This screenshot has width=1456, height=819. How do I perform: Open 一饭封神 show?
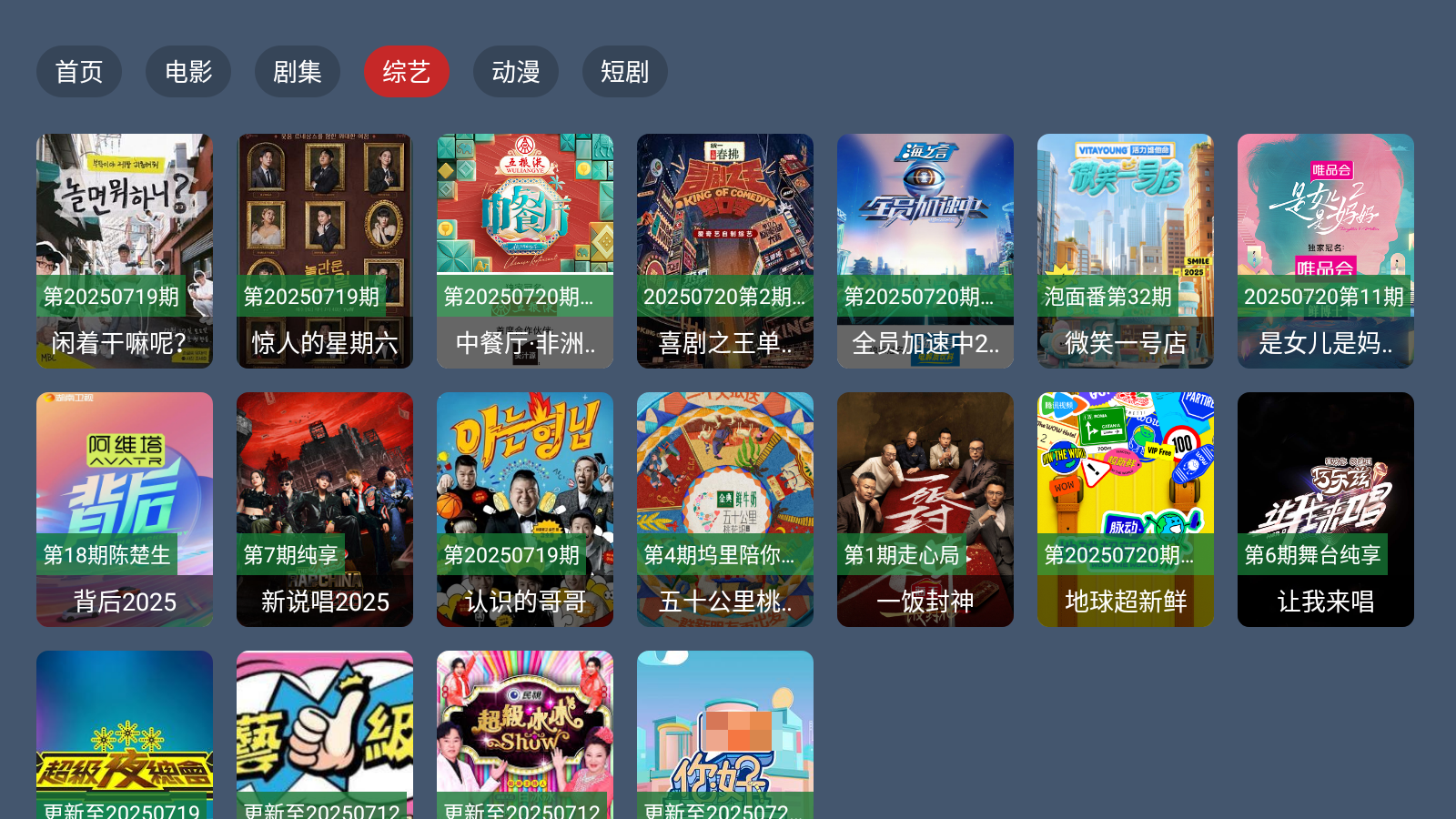point(925,509)
